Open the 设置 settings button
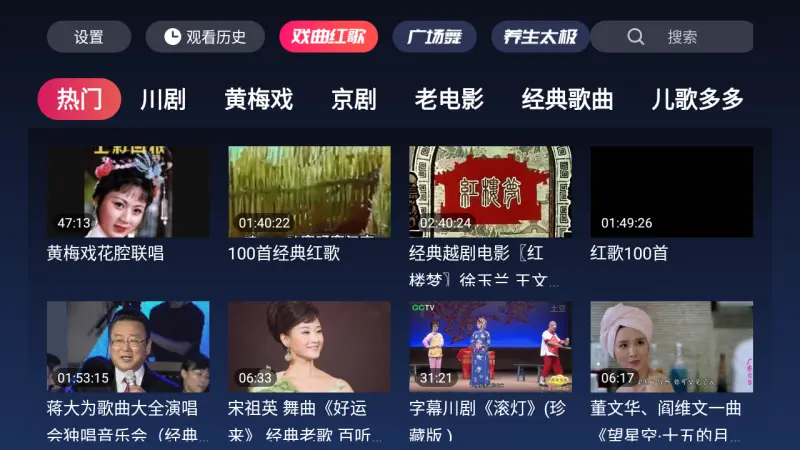The width and height of the screenshot is (800, 450). pyautogui.click(x=88, y=37)
